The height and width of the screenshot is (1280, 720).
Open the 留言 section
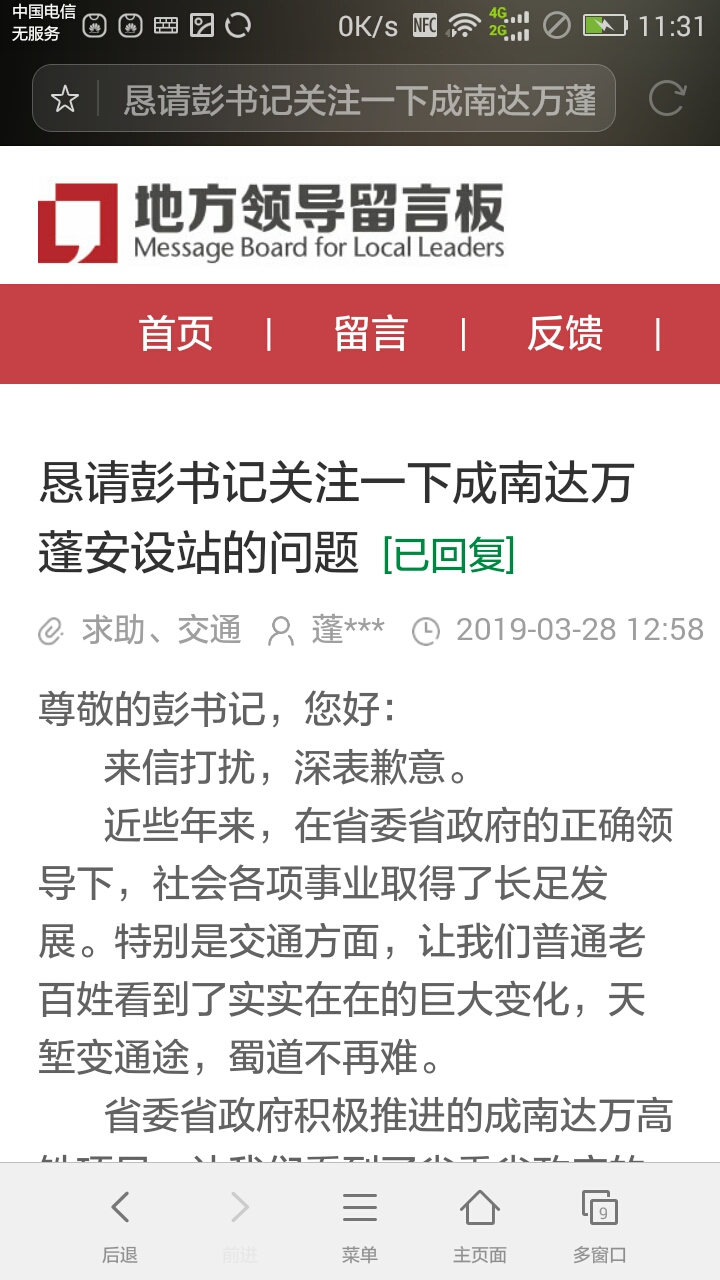tap(370, 334)
